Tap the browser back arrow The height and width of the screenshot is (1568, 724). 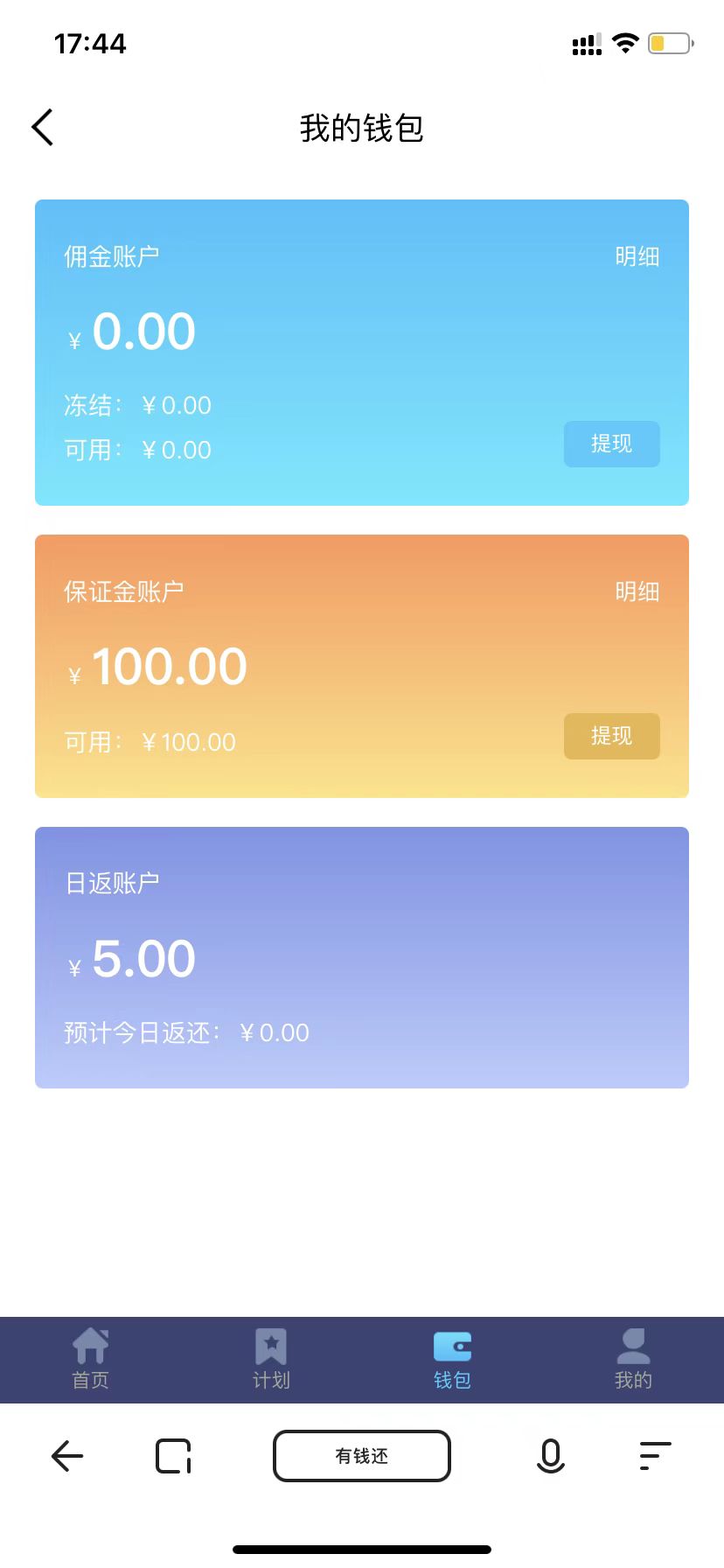point(67,1456)
